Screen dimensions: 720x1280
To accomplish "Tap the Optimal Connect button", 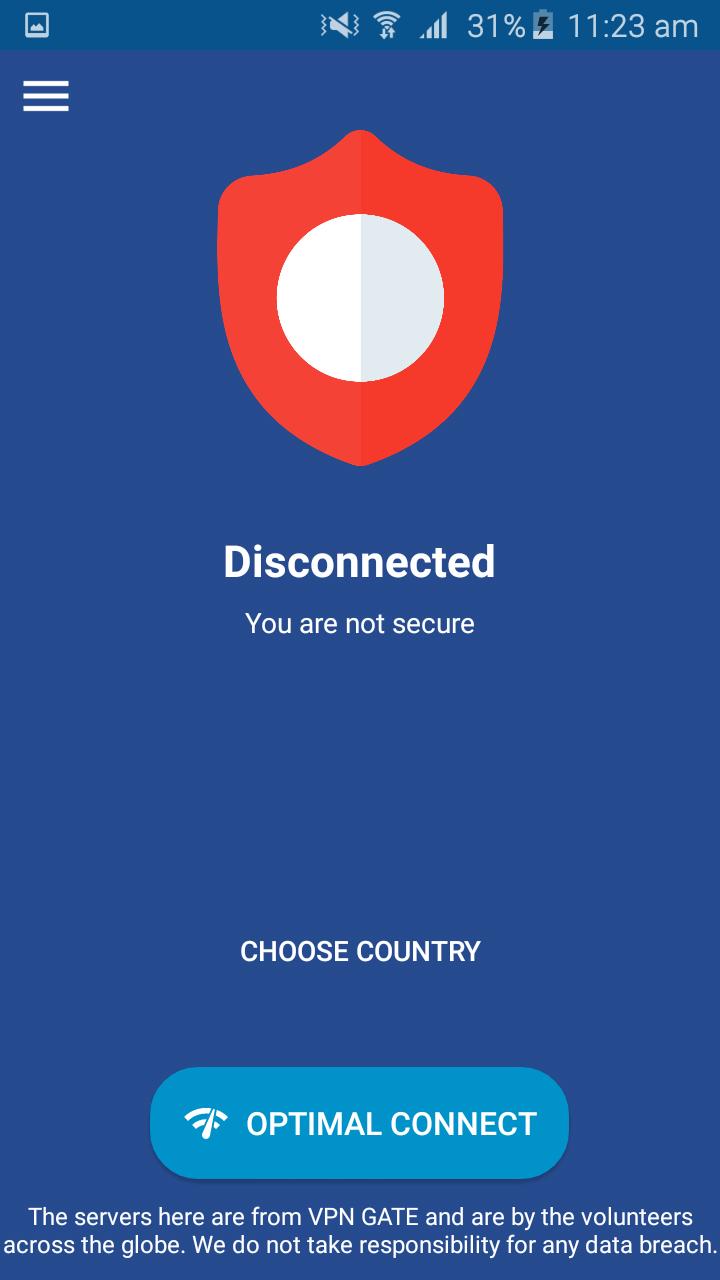I will point(359,1123).
